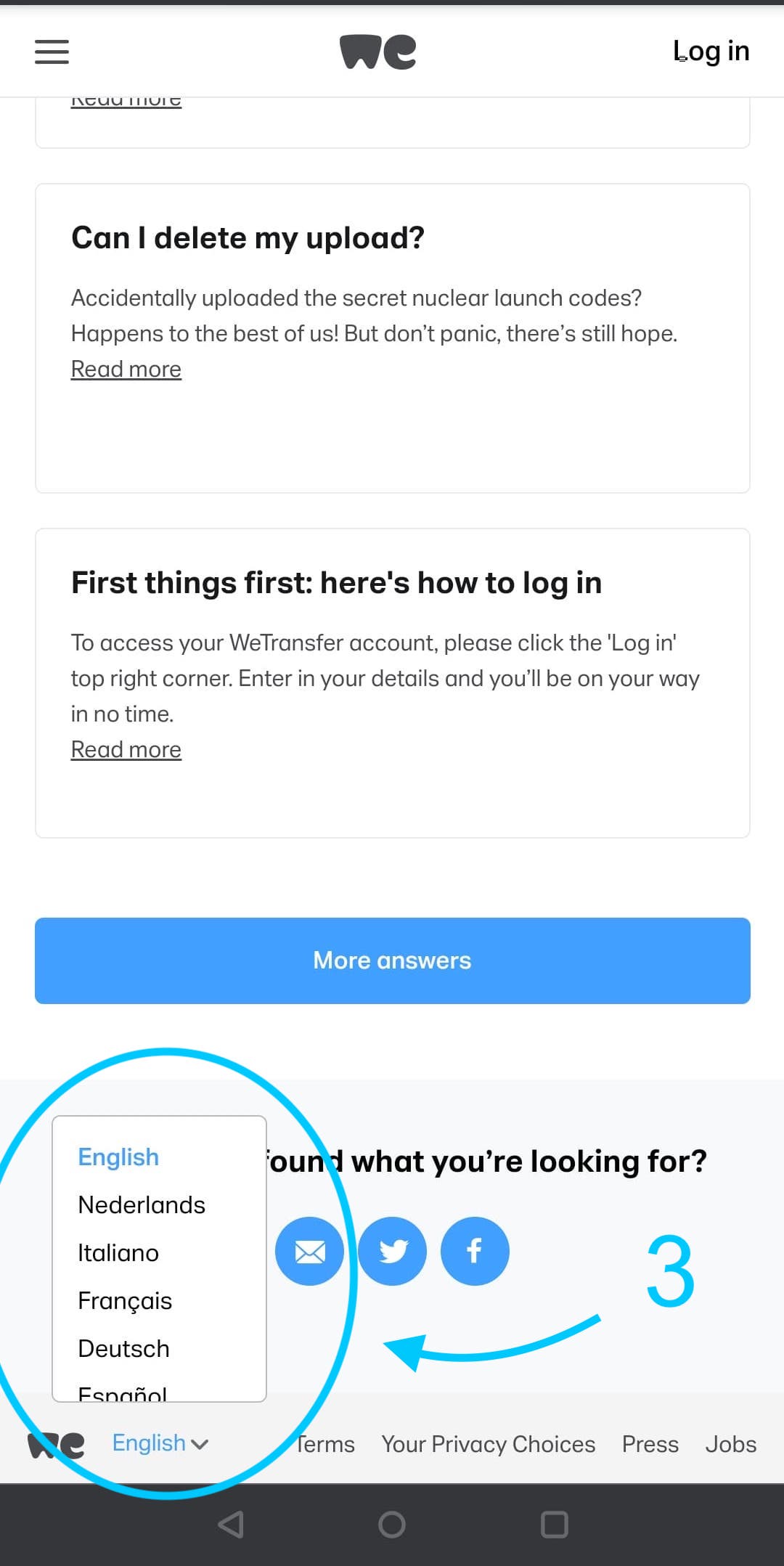Open the Press link
Viewport: 784px width, 1566px height.
click(650, 1444)
